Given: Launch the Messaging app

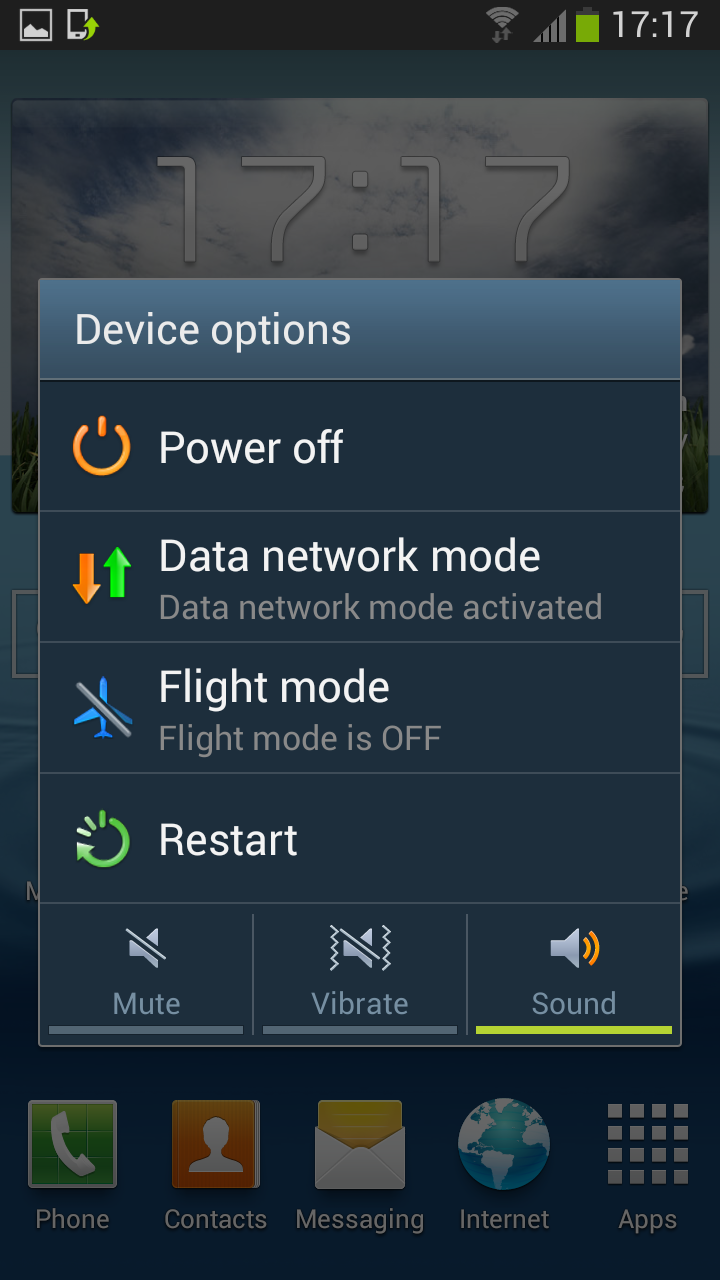Looking at the screenshot, I should pyautogui.click(x=360, y=1160).
